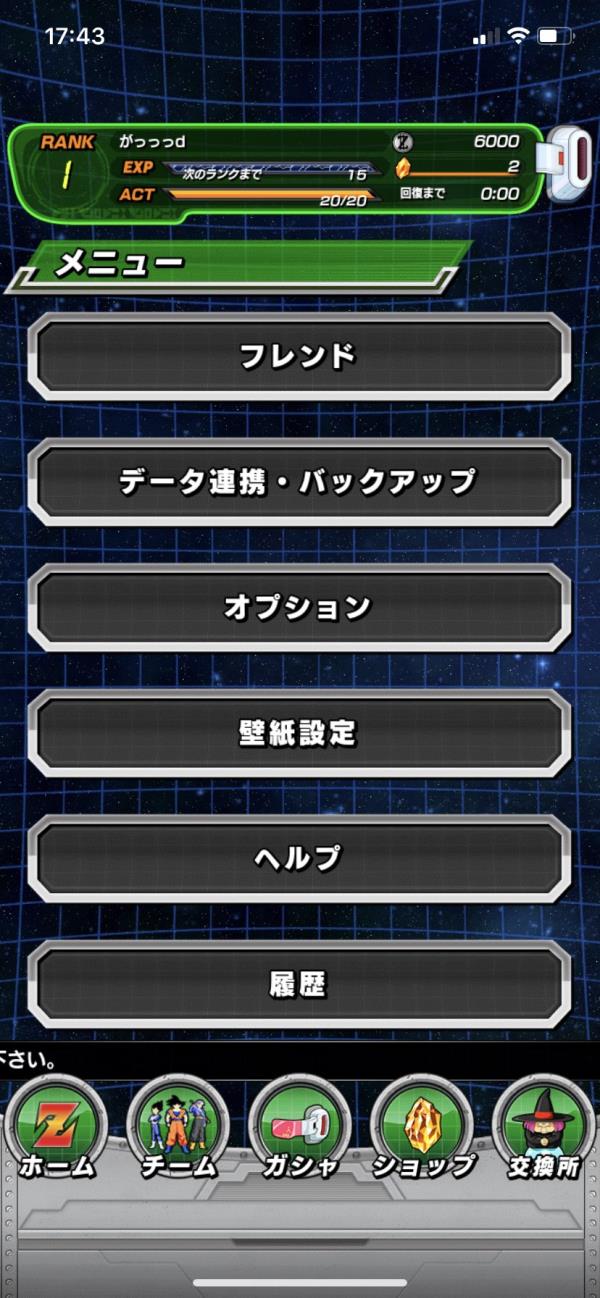Open 壁紙設定 wallpaper settings

tap(299, 733)
